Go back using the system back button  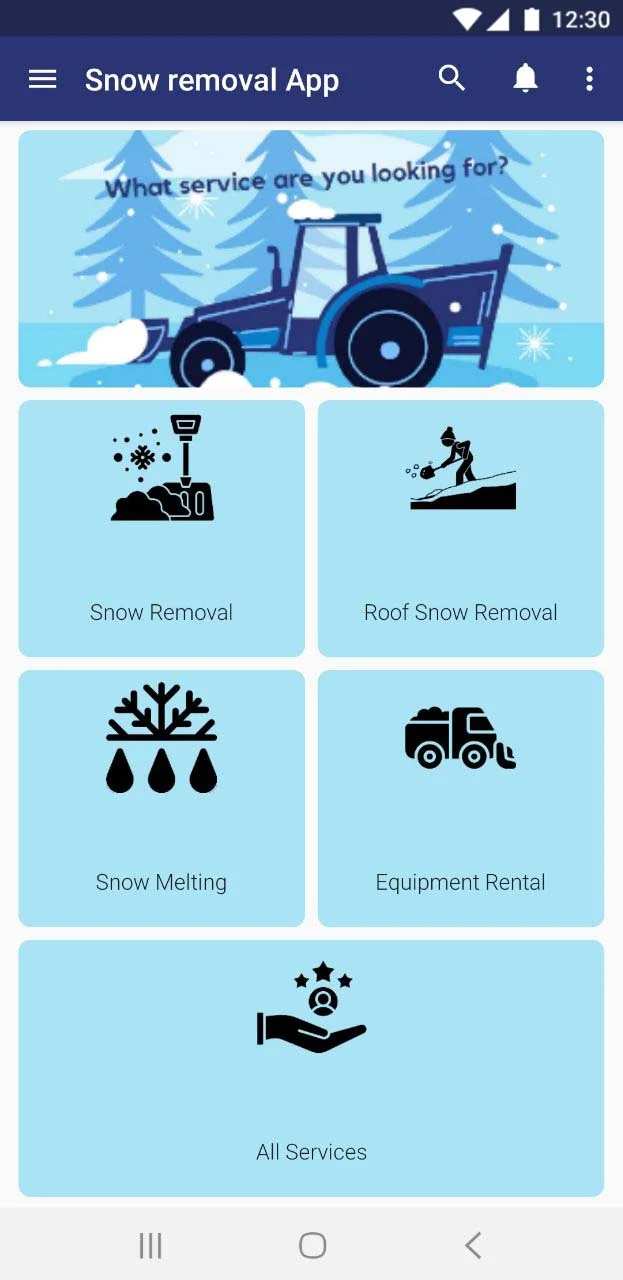click(473, 1245)
